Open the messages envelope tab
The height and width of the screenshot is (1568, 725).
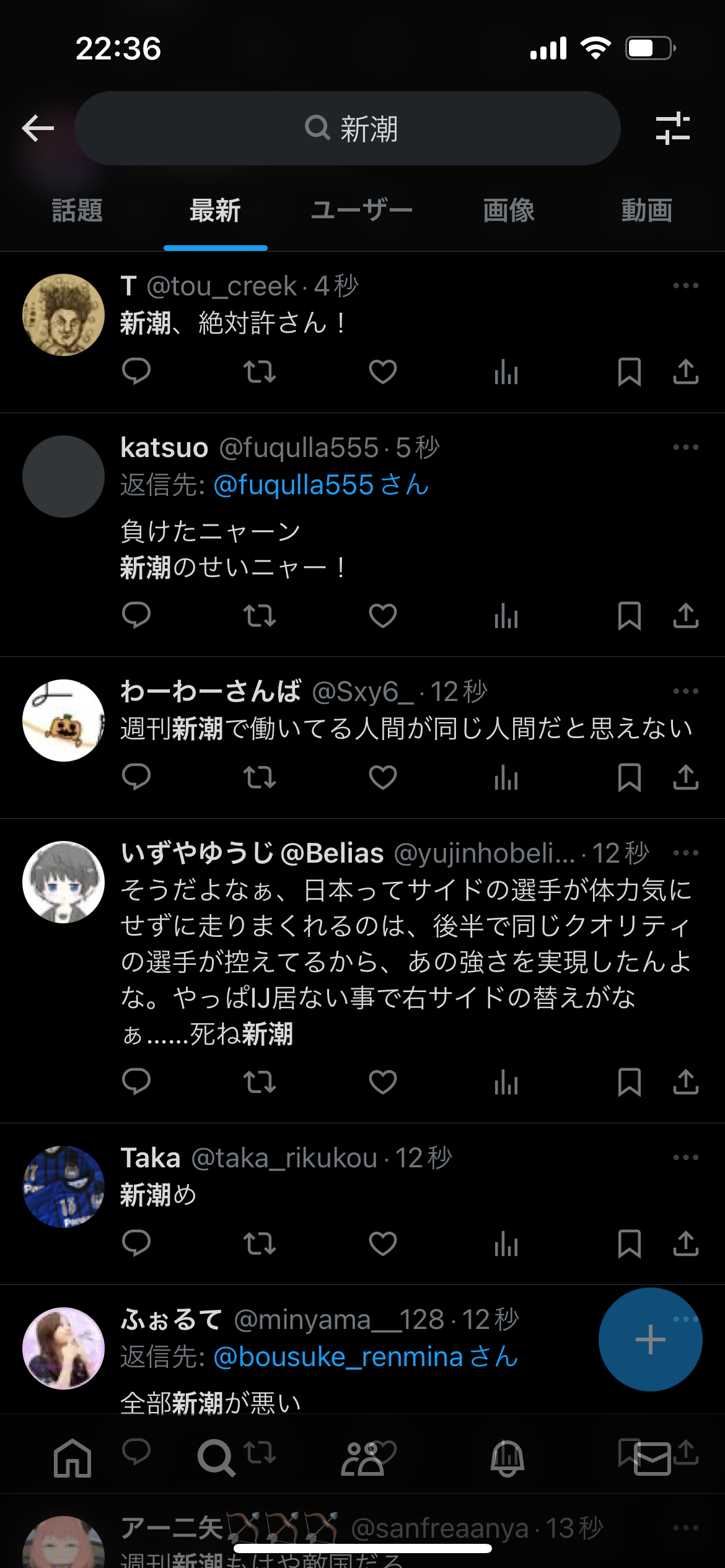pos(652,1459)
